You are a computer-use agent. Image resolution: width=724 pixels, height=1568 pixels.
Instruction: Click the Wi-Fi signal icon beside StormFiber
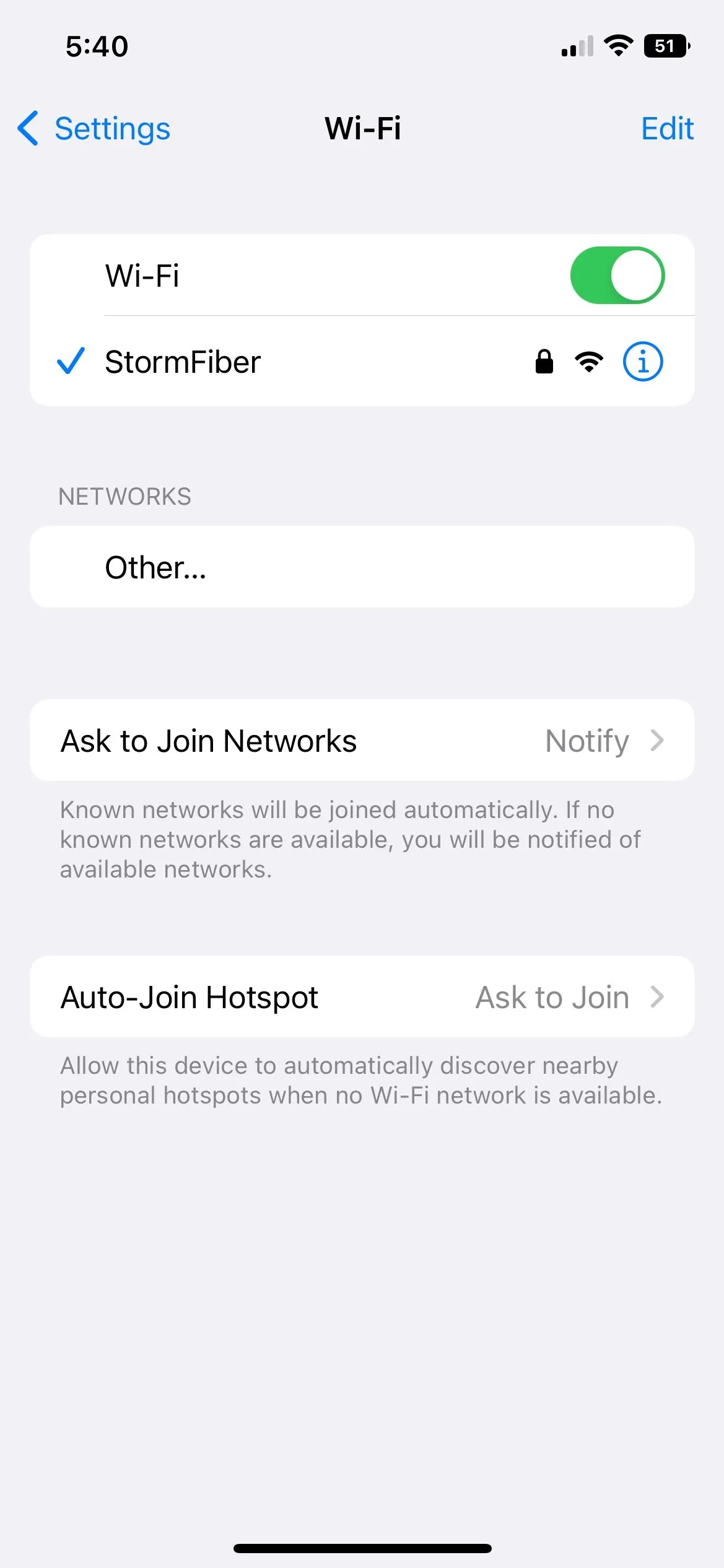pyautogui.click(x=587, y=361)
